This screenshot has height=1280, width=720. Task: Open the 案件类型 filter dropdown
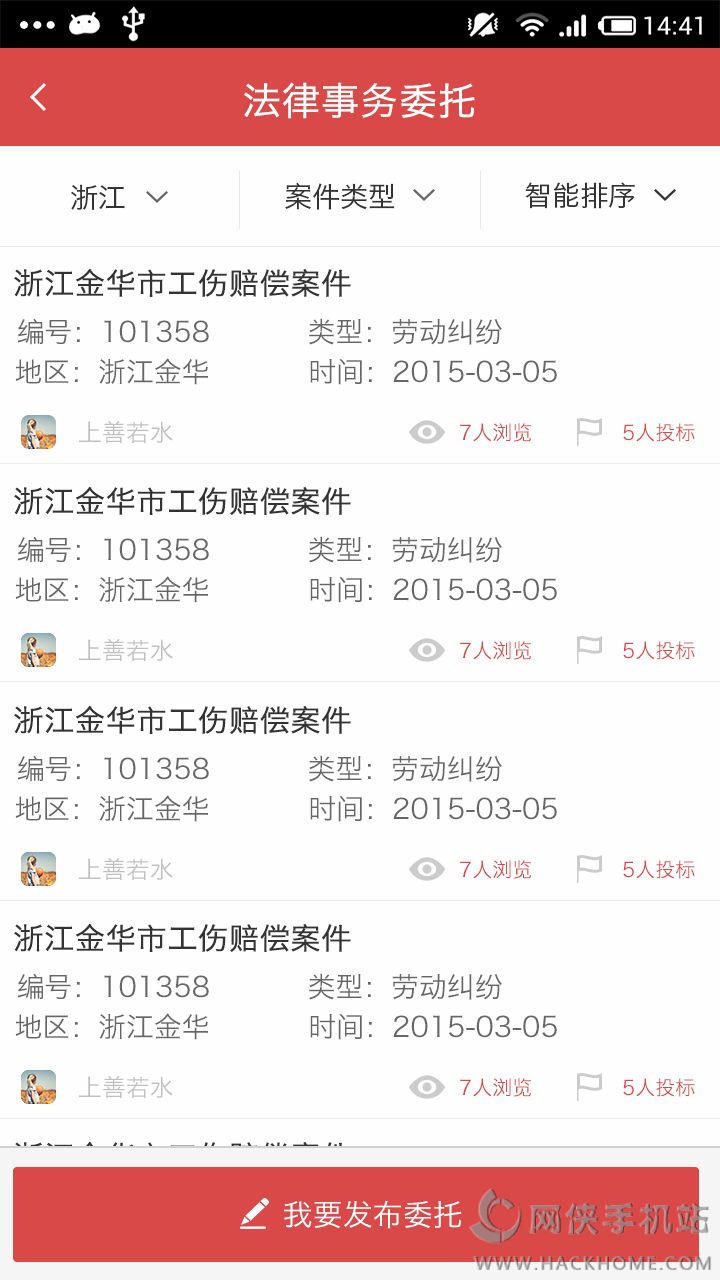click(x=359, y=197)
